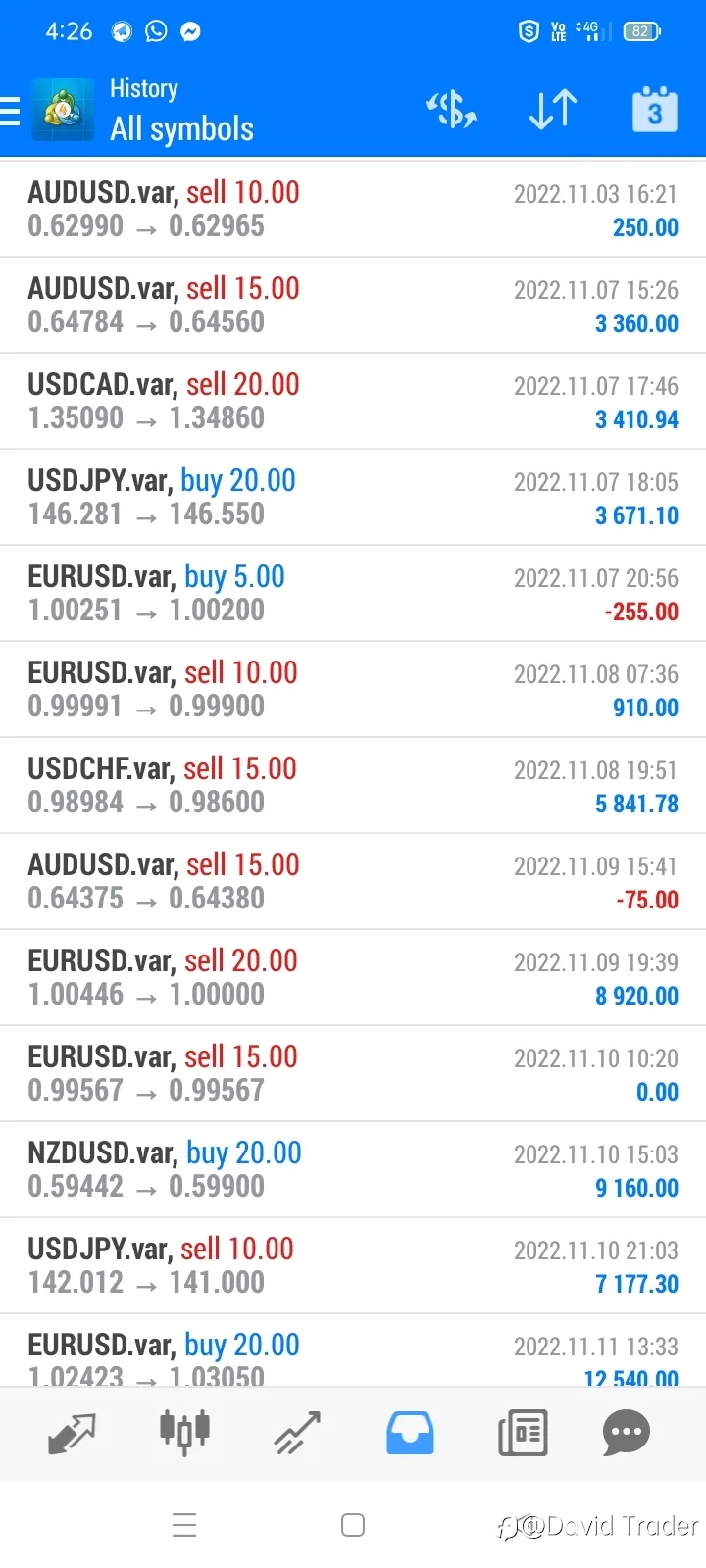Tap the sort arrows icon
This screenshot has width=706, height=1568.
pos(553,110)
